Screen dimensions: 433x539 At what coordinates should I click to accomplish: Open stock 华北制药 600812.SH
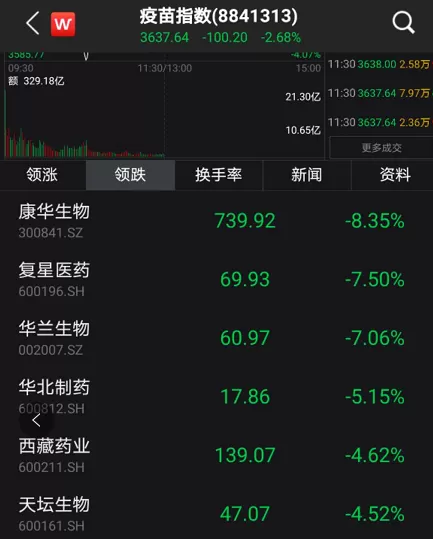pos(216,397)
